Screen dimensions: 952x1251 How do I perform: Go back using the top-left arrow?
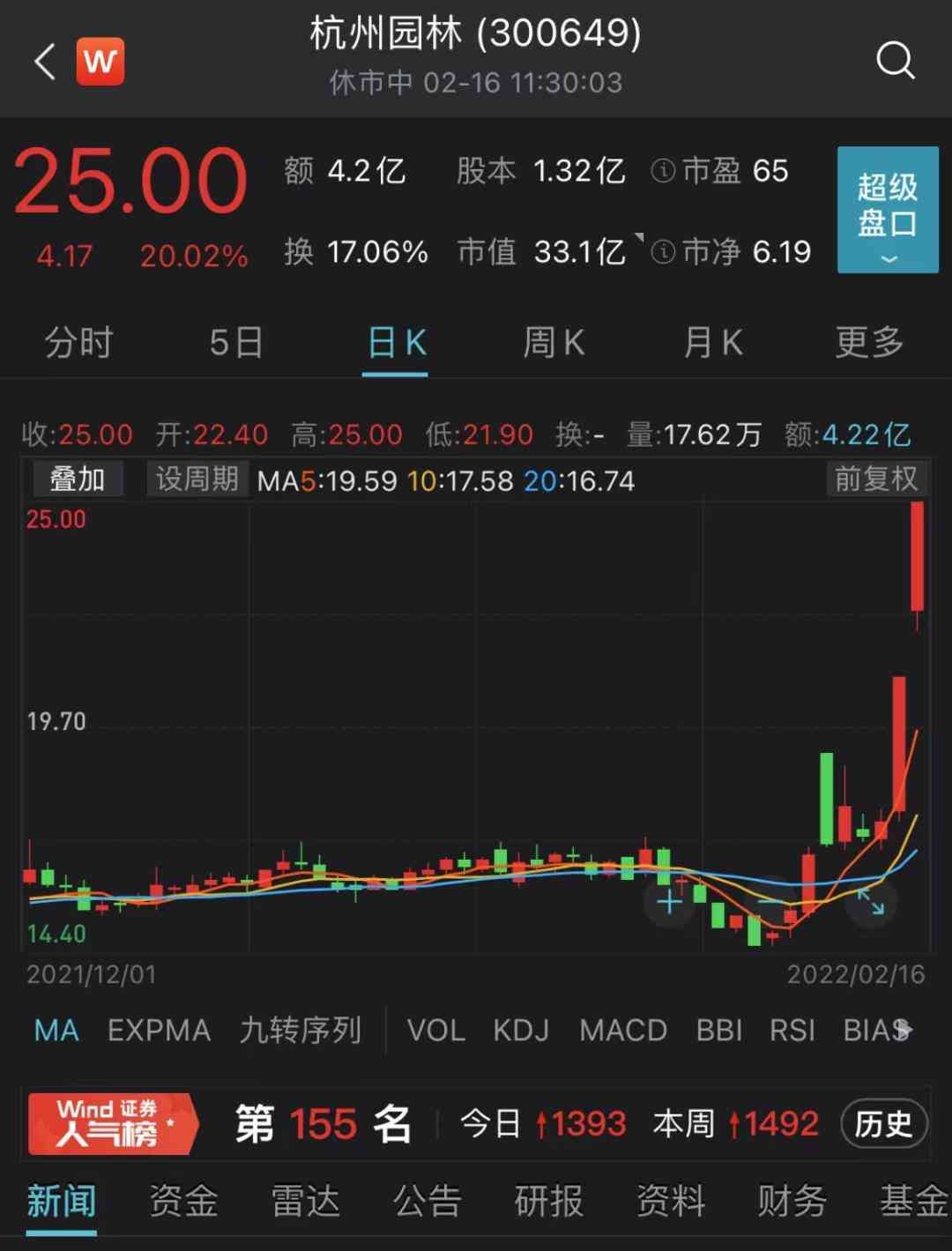(x=44, y=62)
